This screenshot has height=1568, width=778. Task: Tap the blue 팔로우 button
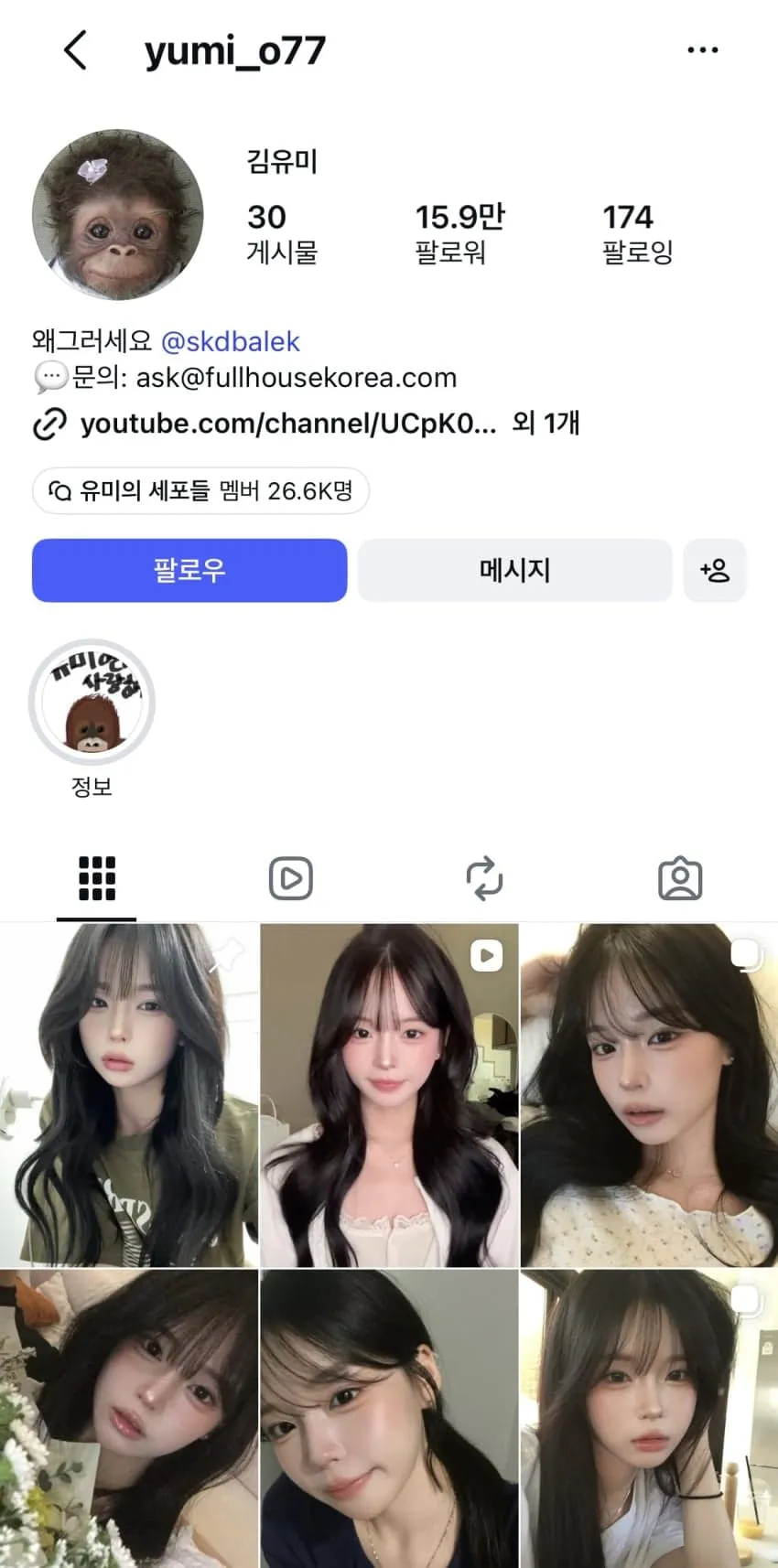click(x=189, y=570)
